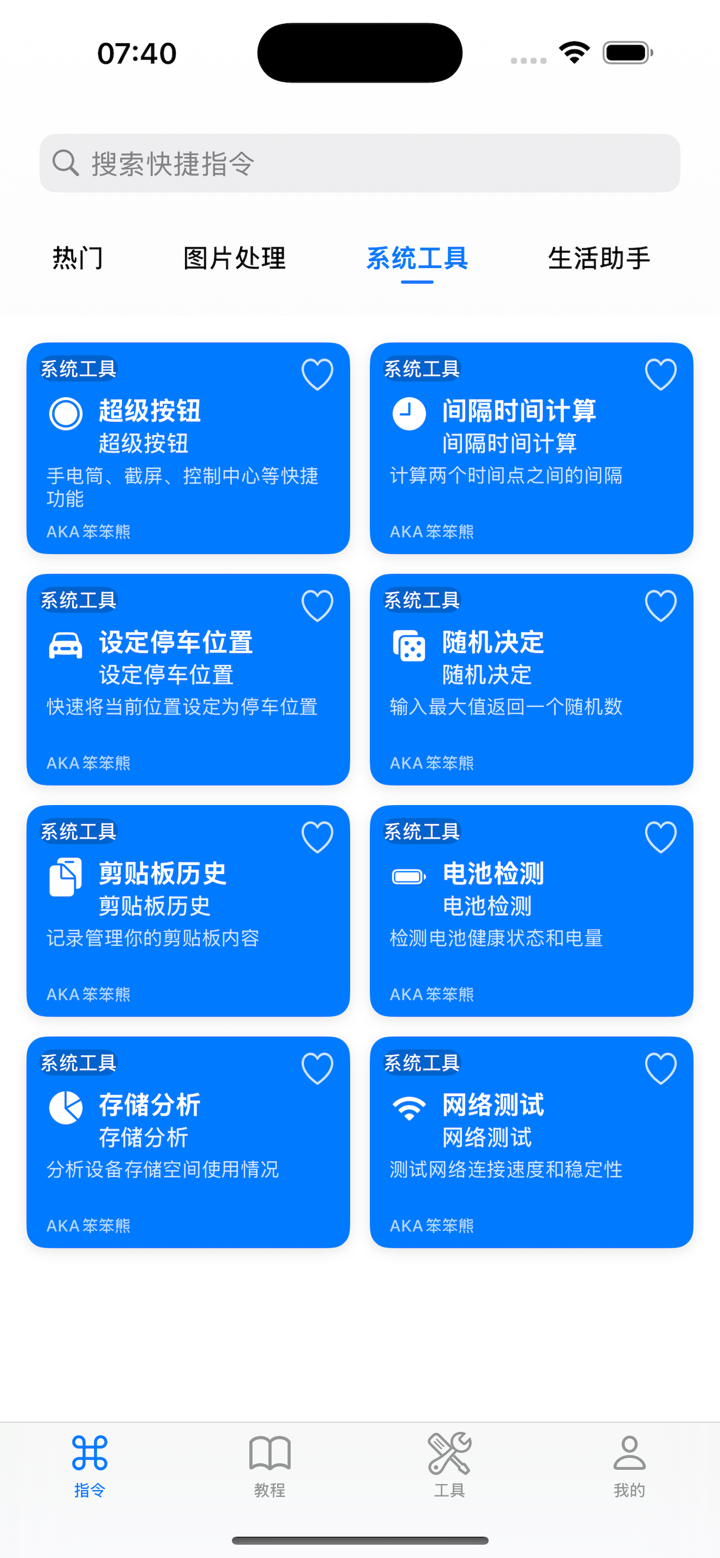Image resolution: width=720 pixels, height=1558 pixels.
Task: Tap the 电池检测 battery icon
Action: [x=408, y=875]
